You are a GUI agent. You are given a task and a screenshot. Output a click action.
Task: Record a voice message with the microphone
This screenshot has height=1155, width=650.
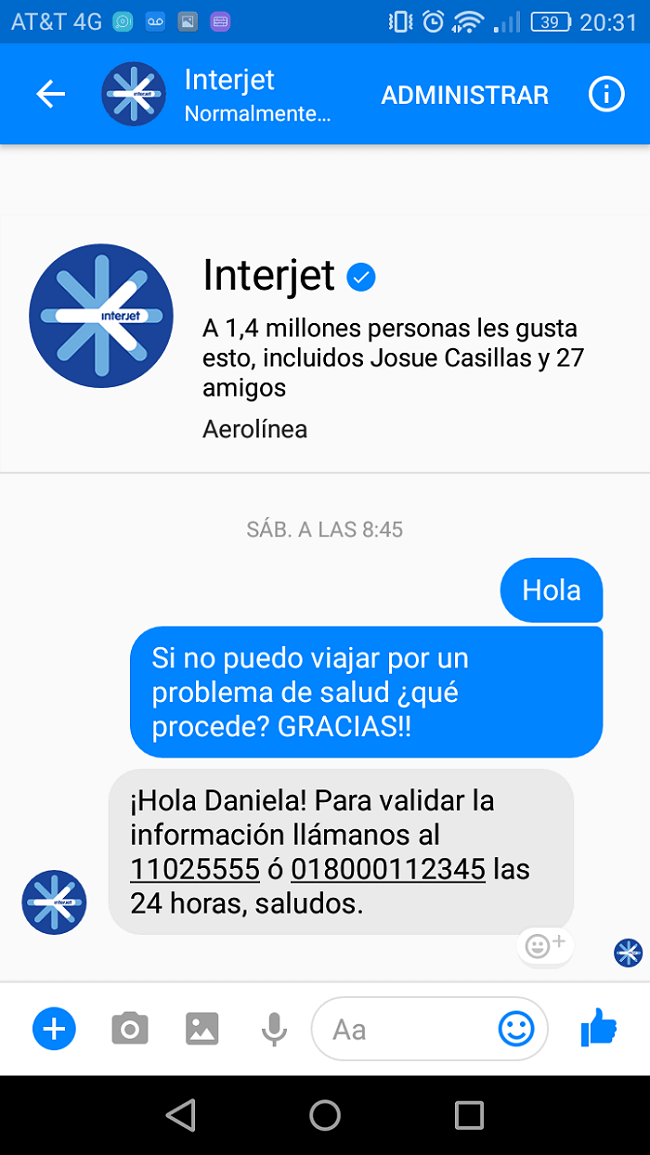pos(274,1028)
